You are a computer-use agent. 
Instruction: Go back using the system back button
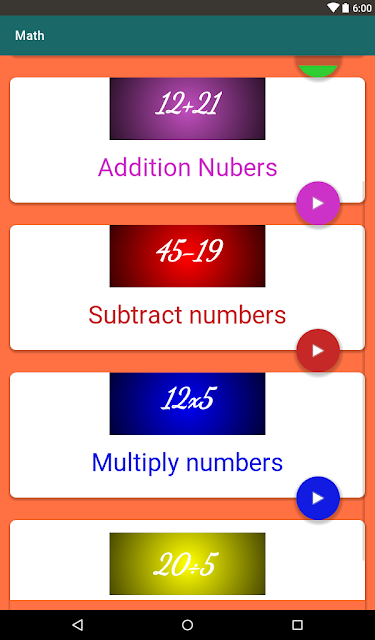click(x=77, y=624)
